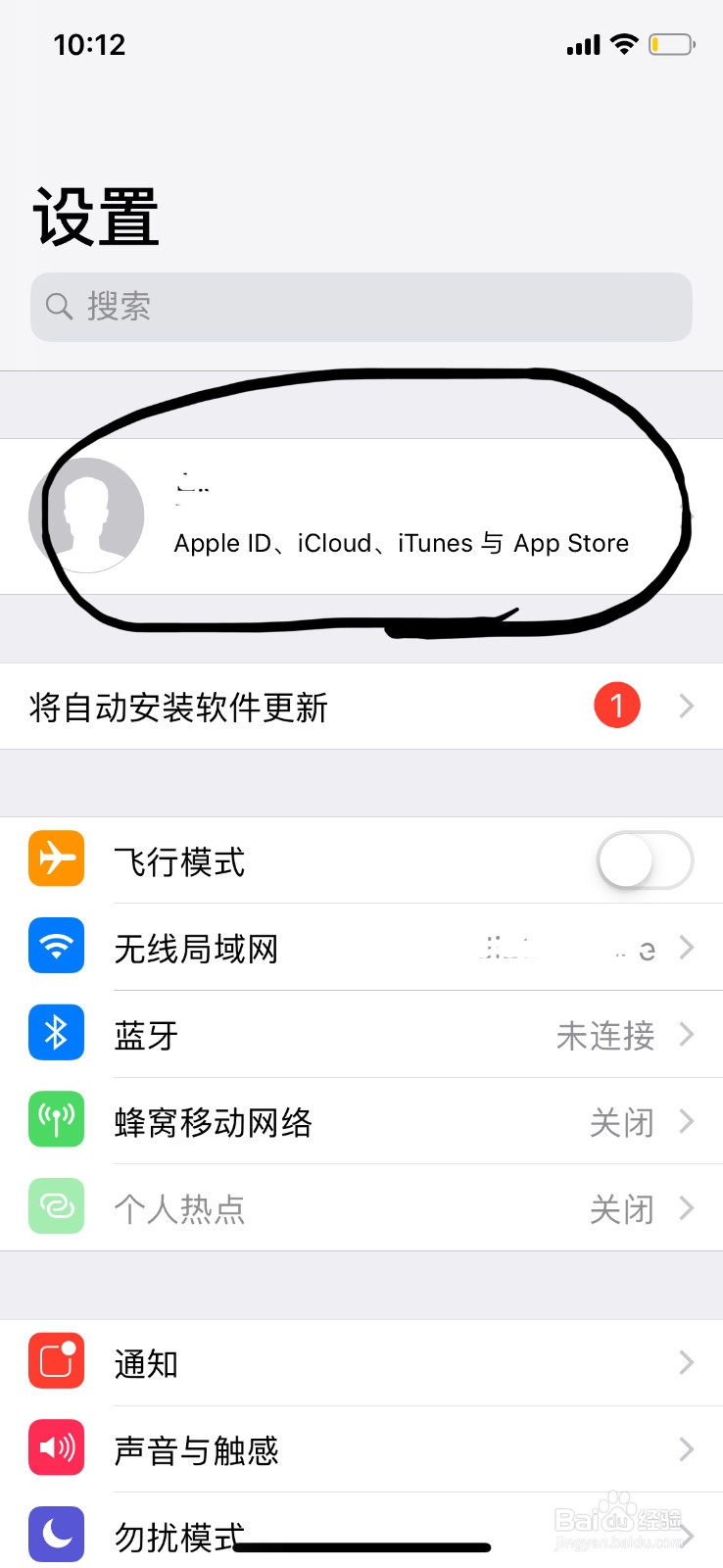Tap the Apple ID profile avatar picture
Viewport: 723px width, 1568px height.
[x=86, y=514]
